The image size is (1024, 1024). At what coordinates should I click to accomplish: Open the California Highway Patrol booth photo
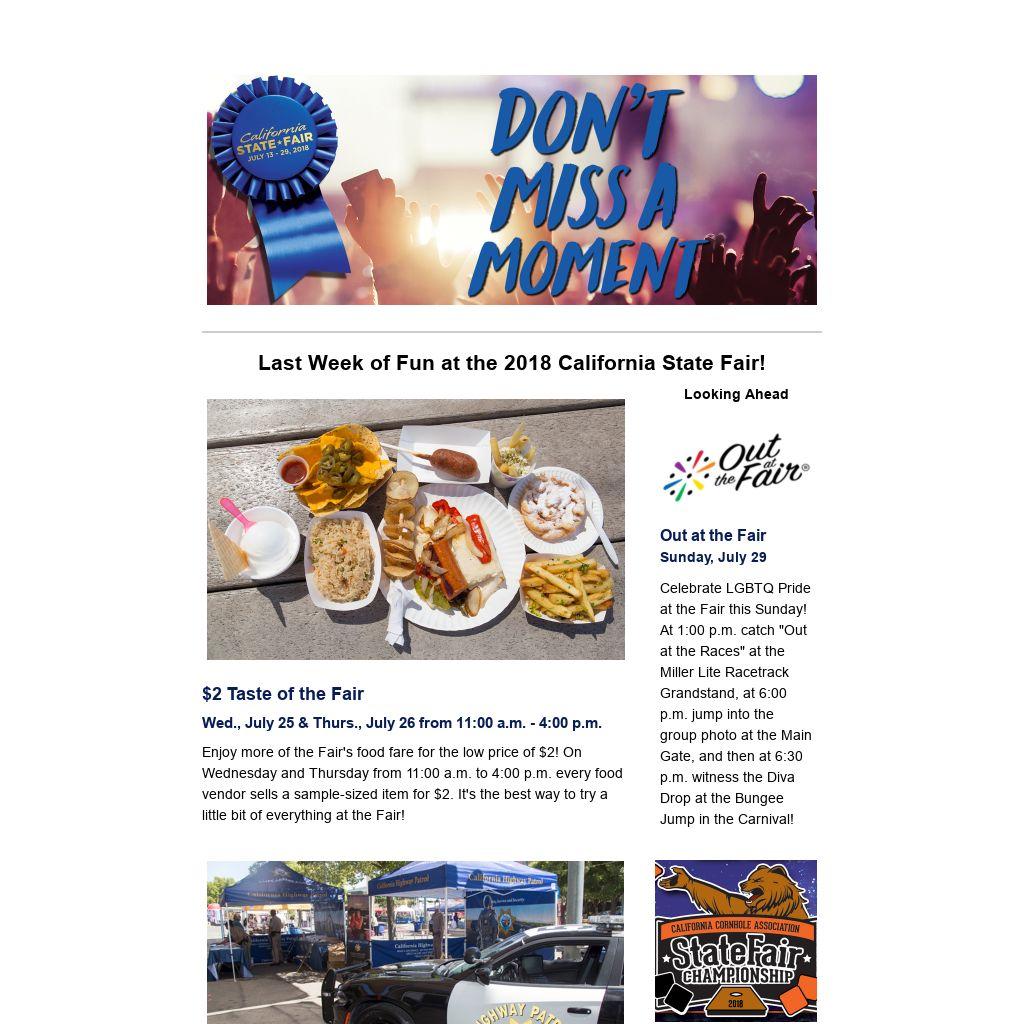pyautogui.click(x=415, y=941)
